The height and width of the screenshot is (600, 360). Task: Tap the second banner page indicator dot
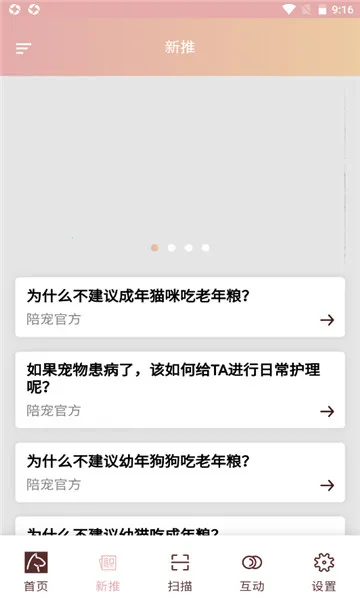172,248
